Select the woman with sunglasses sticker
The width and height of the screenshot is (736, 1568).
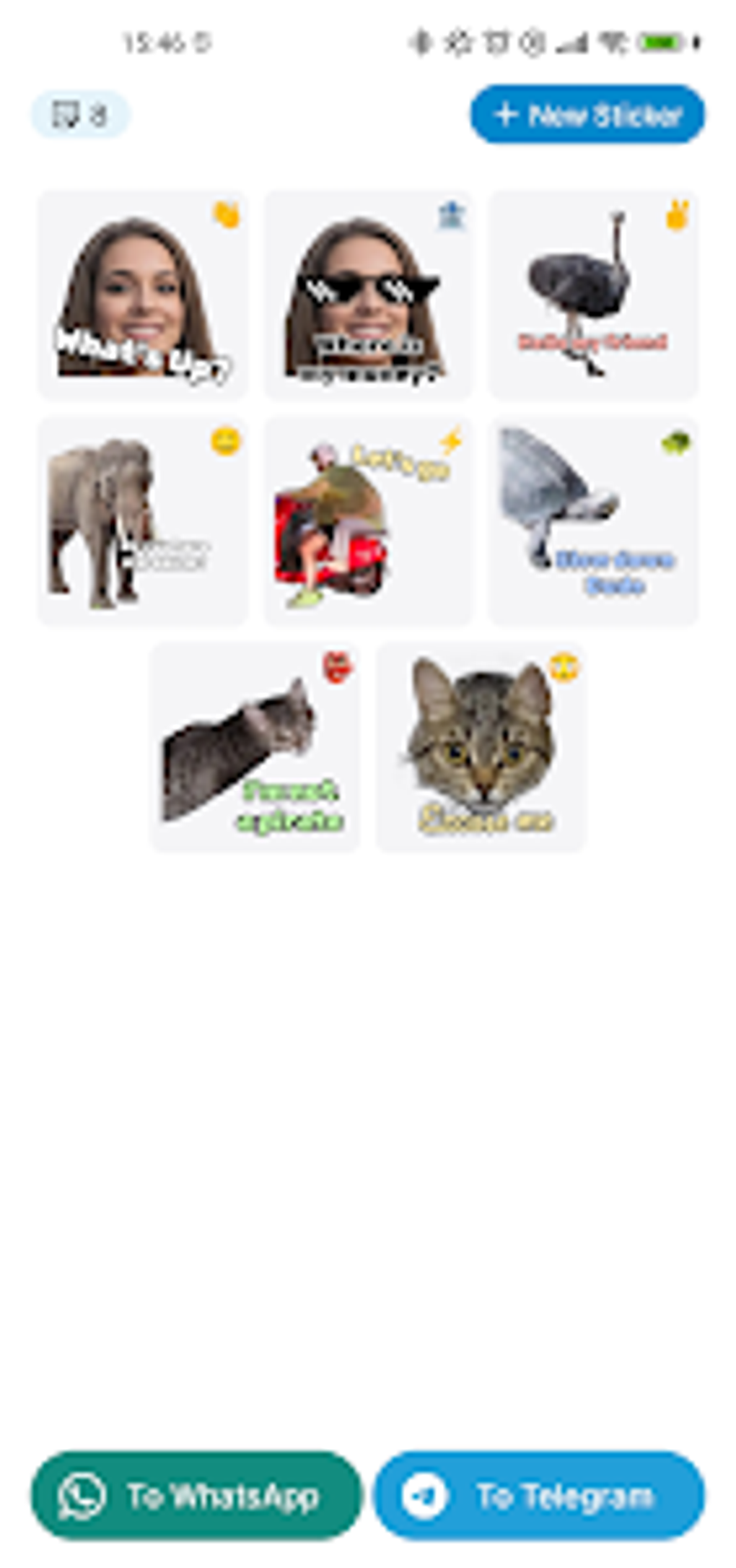(x=368, y=295)
